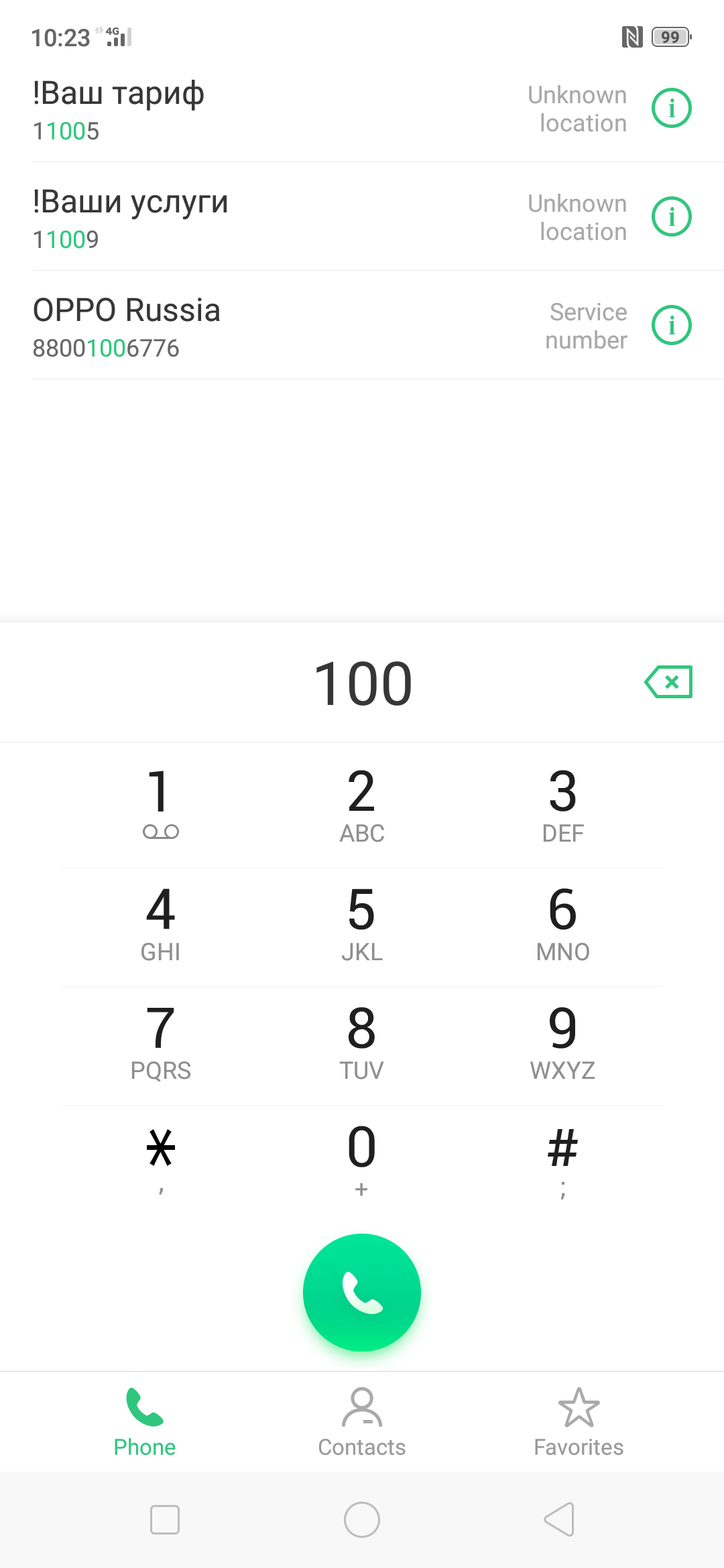The width and height of the screenshot is (724, 1568).
Task: Choose the OPPO Russia number suggestion
Action: (268, 327)
